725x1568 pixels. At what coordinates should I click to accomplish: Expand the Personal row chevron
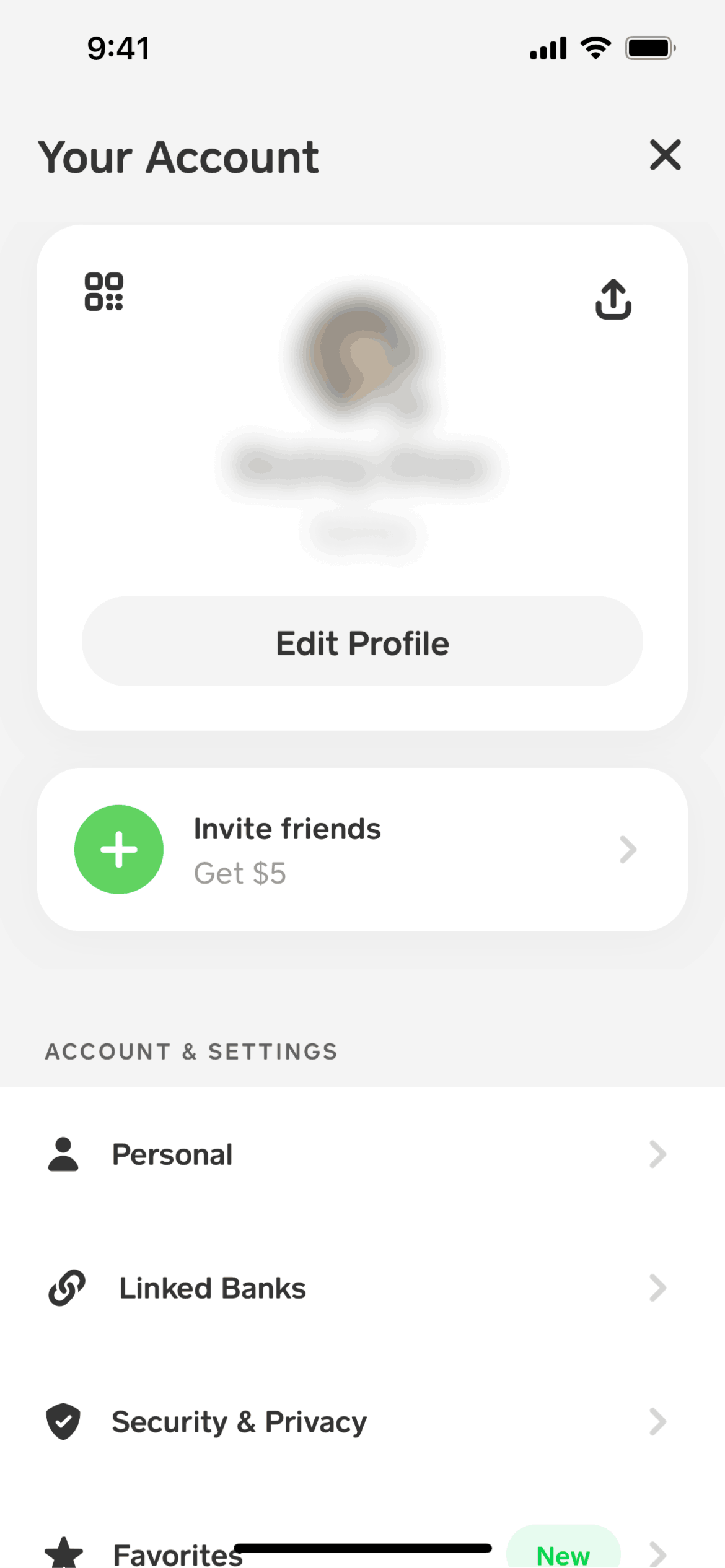pos(657,1153)
